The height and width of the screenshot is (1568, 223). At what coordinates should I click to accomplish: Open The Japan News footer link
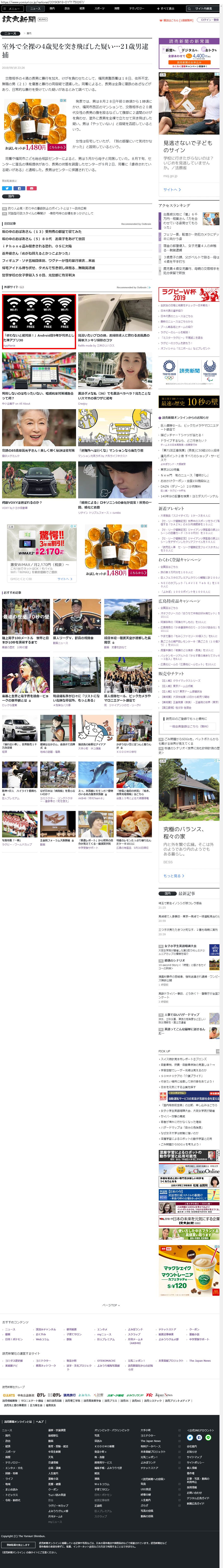tap(200, 1360)
